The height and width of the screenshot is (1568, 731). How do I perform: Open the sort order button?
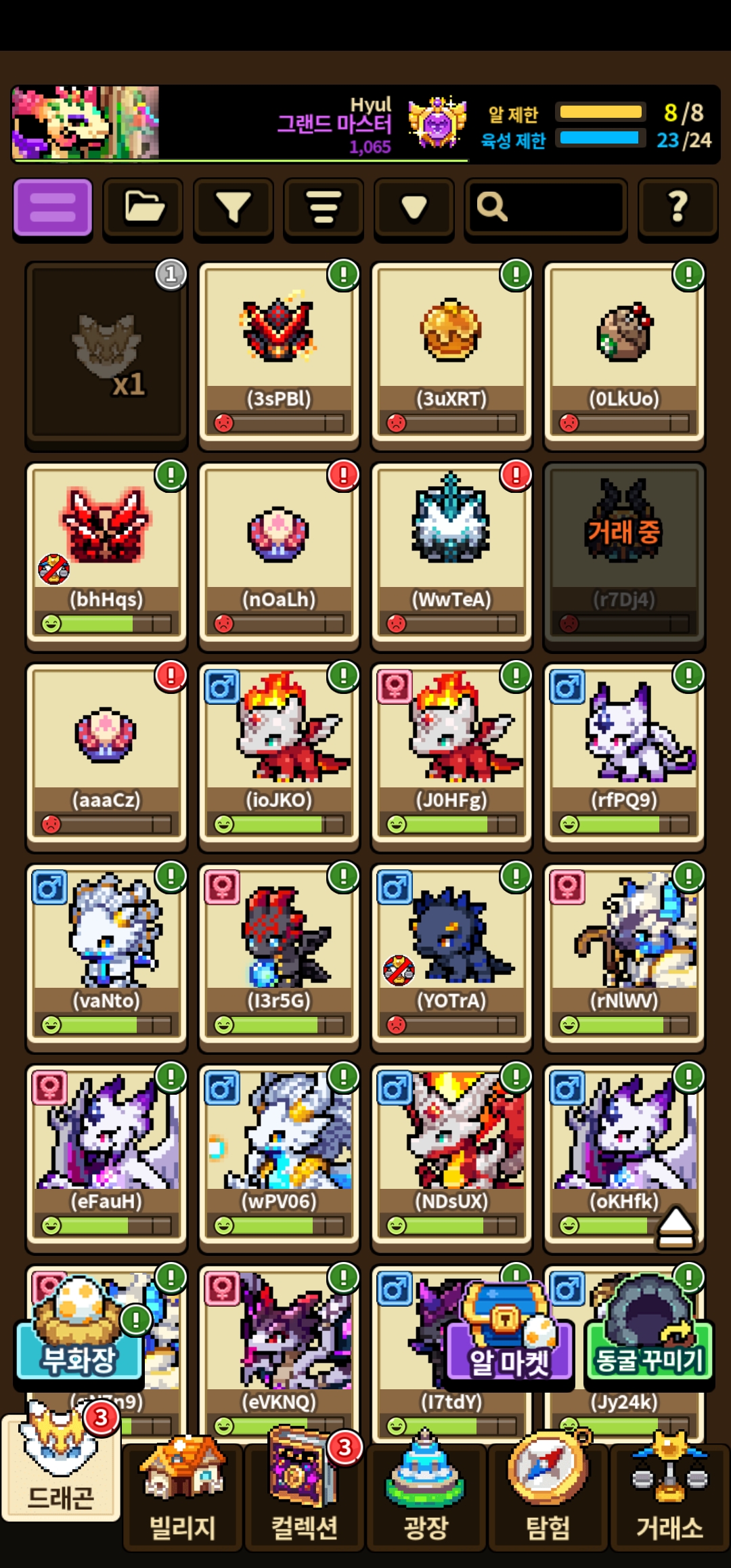click(324, 208)
